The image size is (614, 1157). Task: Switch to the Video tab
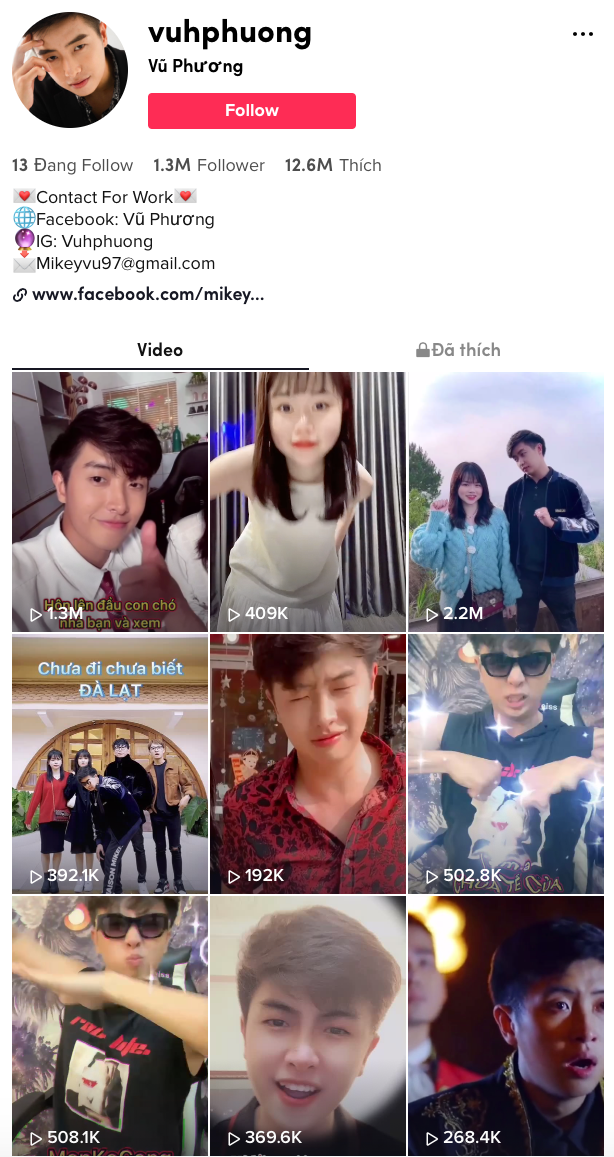160,350
